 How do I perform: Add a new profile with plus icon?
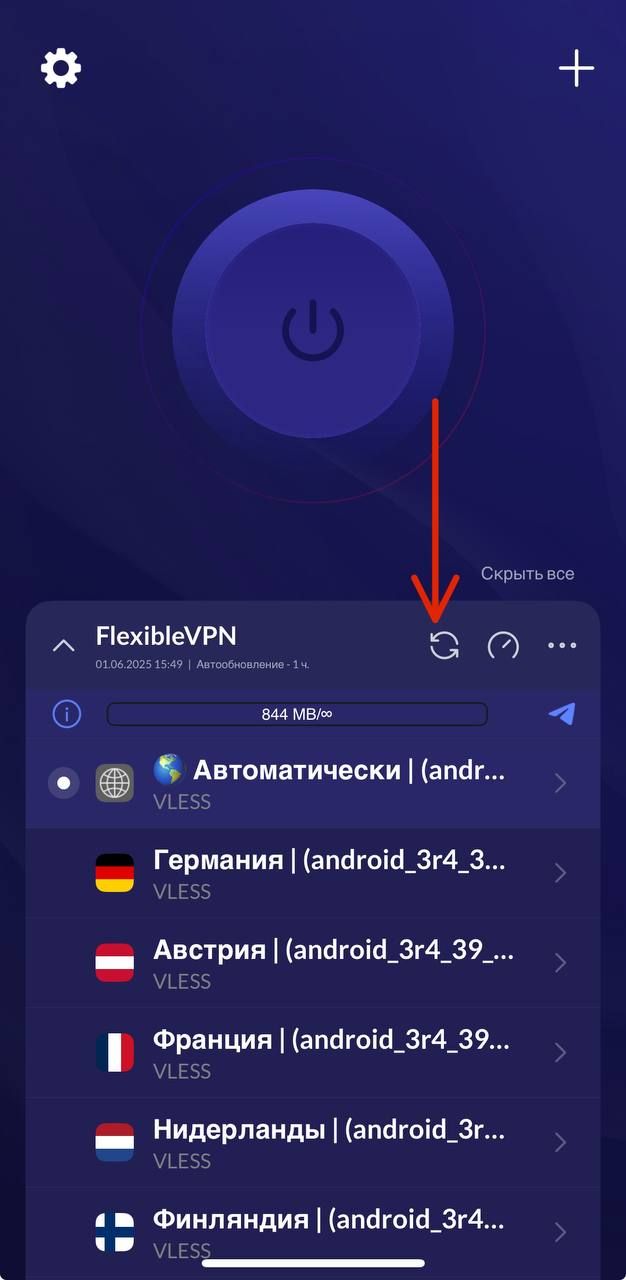coord(576,69)
